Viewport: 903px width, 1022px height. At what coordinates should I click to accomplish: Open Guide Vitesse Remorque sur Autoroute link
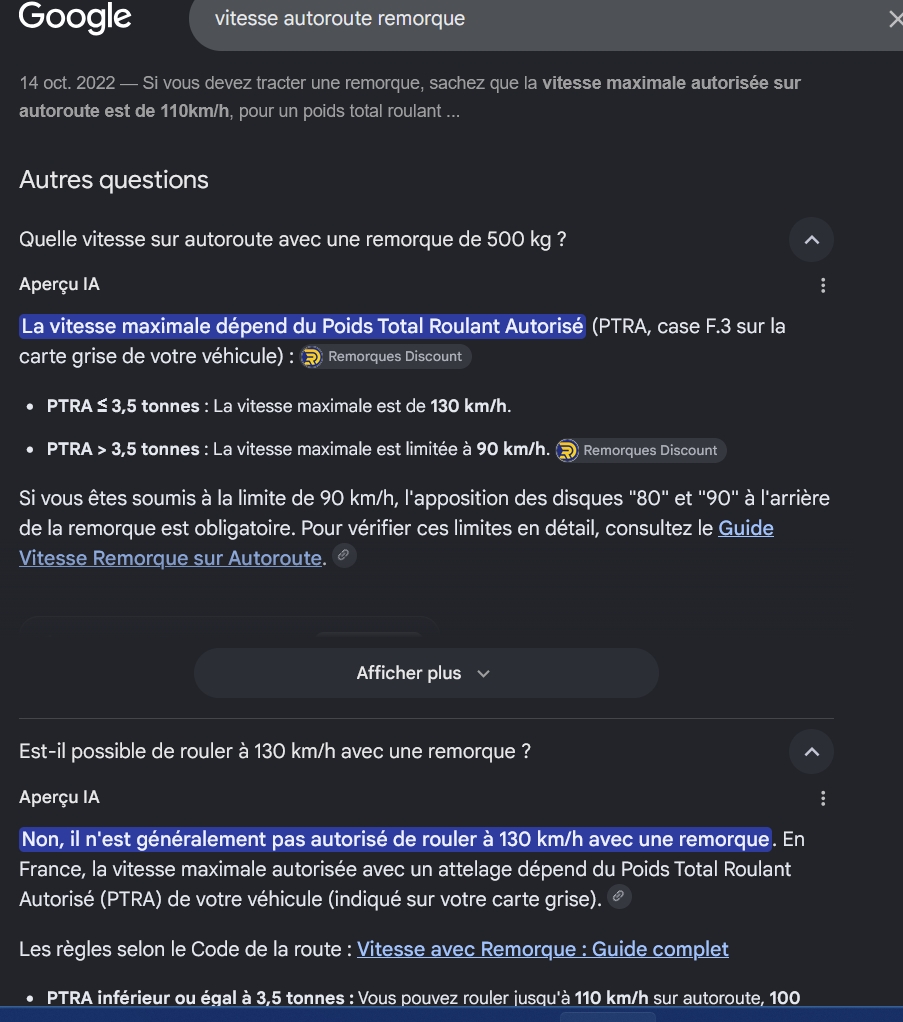pos(396,543)
